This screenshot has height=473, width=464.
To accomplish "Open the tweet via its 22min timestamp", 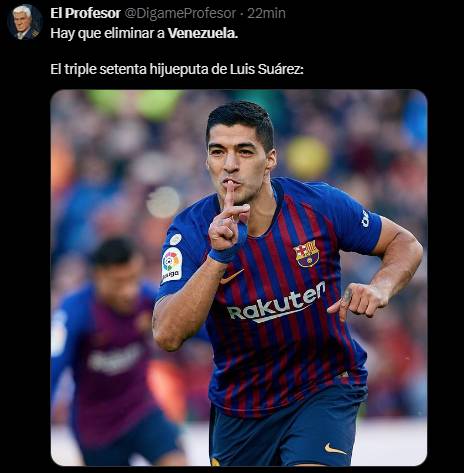I will coord(266,13).
